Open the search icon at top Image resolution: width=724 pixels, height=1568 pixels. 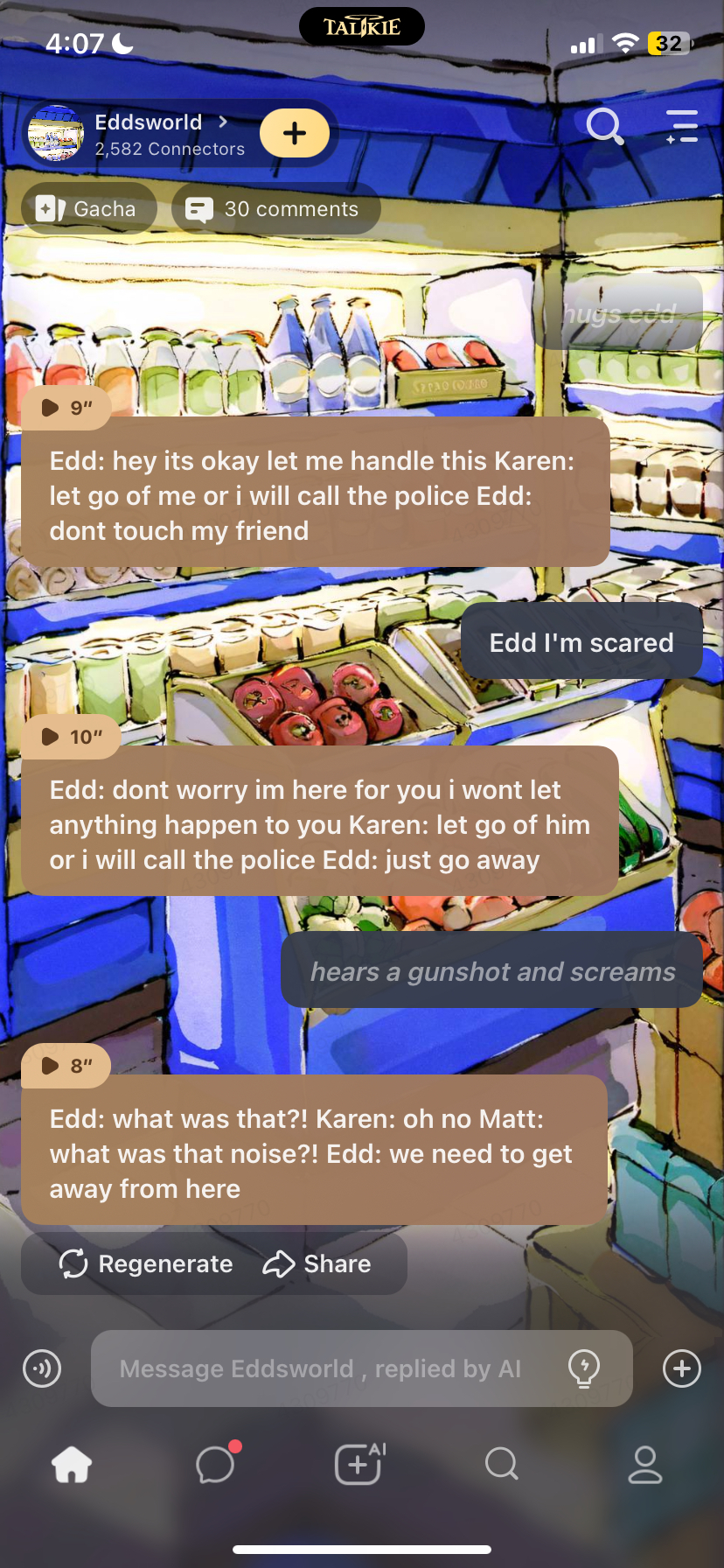604,127
